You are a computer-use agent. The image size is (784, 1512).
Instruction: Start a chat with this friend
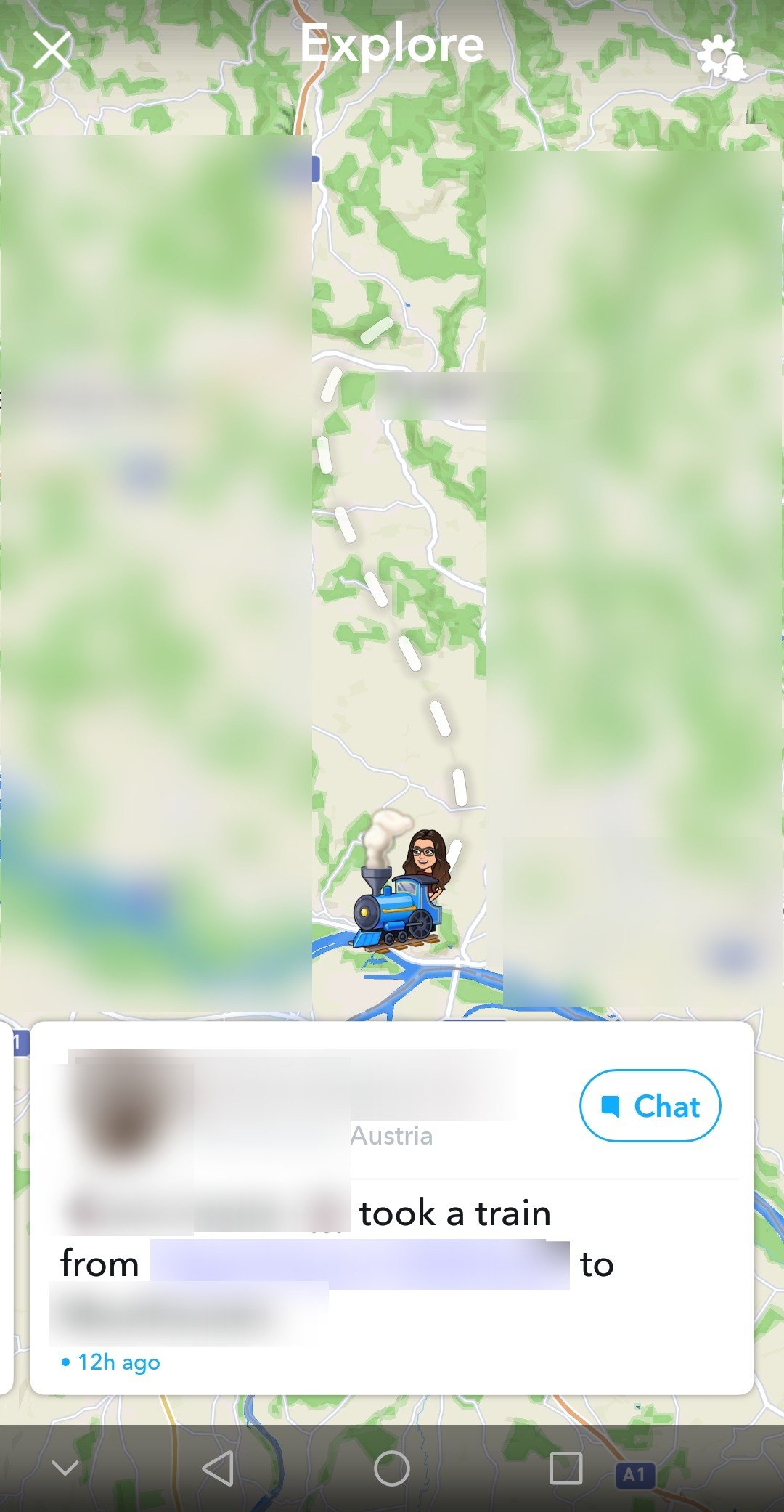coord(650,1105)
